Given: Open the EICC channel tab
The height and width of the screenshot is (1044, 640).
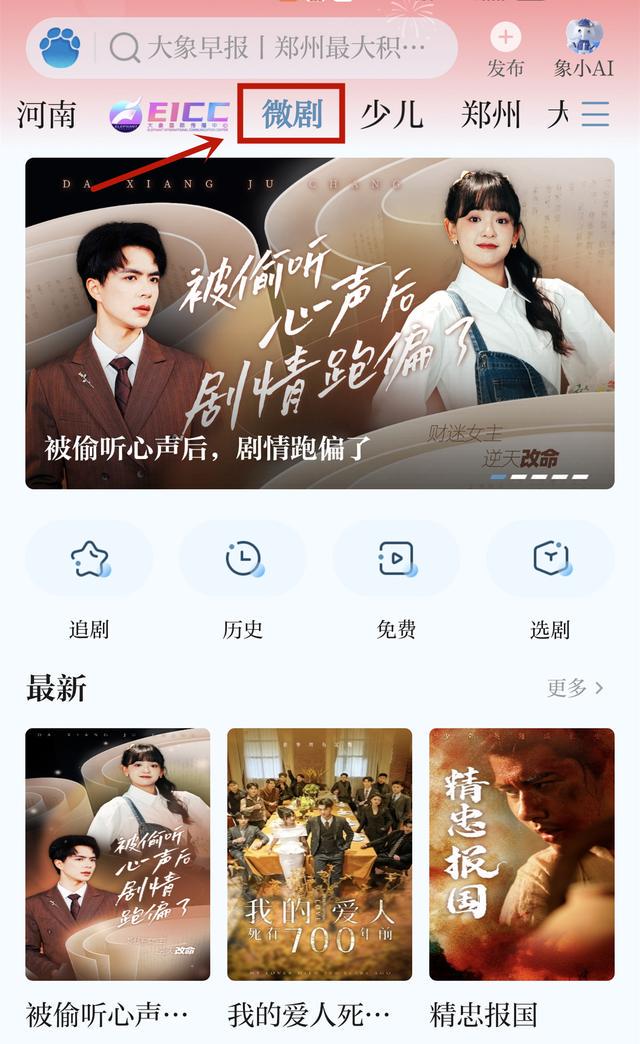Looking at the screenshot, I should tap(169, 114).
